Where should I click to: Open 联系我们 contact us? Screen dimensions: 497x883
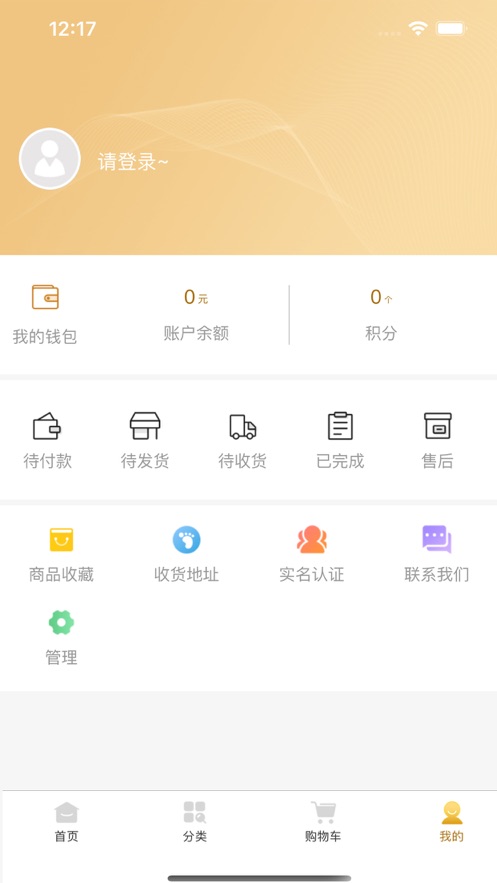437,555
